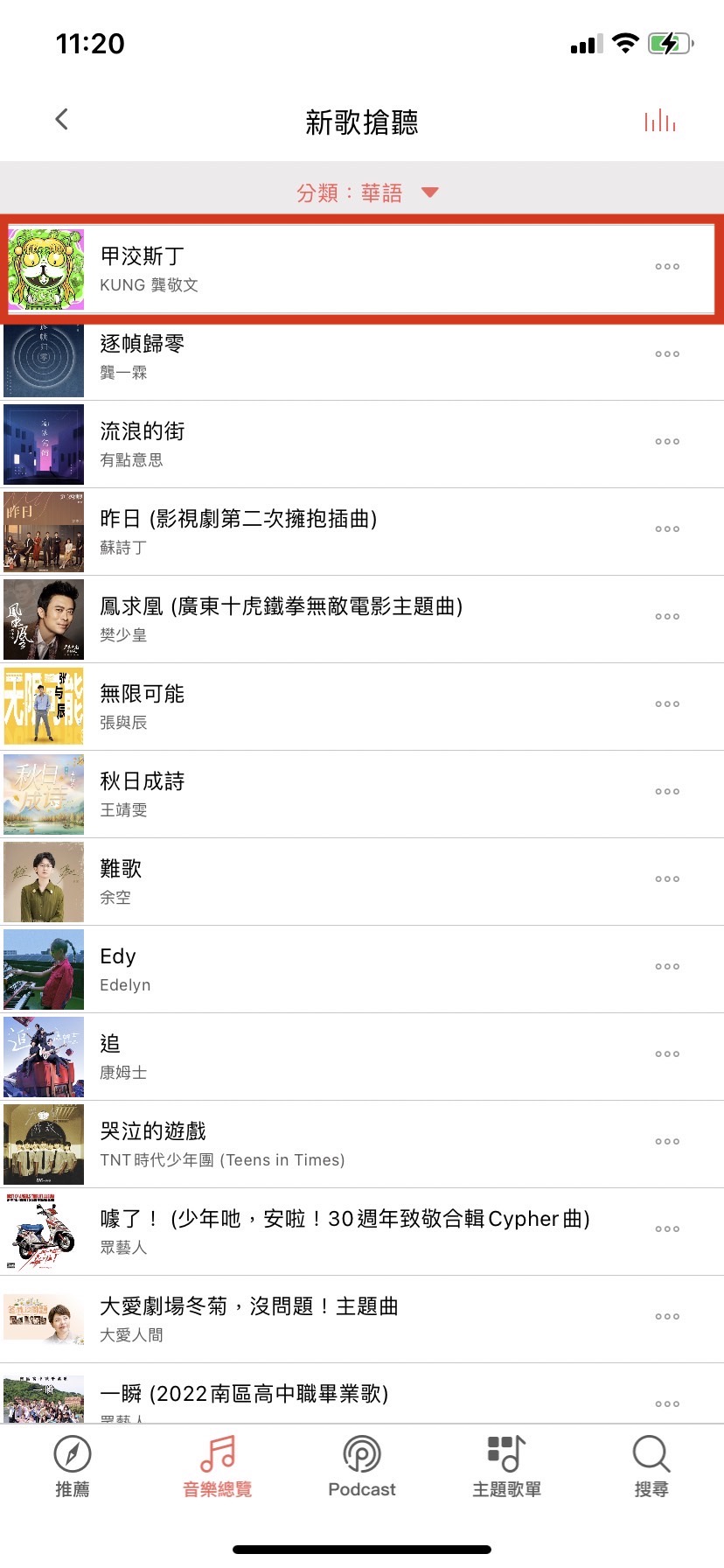
Task: Play 流浪的街 by 有點意思
Action: point(262,444)
